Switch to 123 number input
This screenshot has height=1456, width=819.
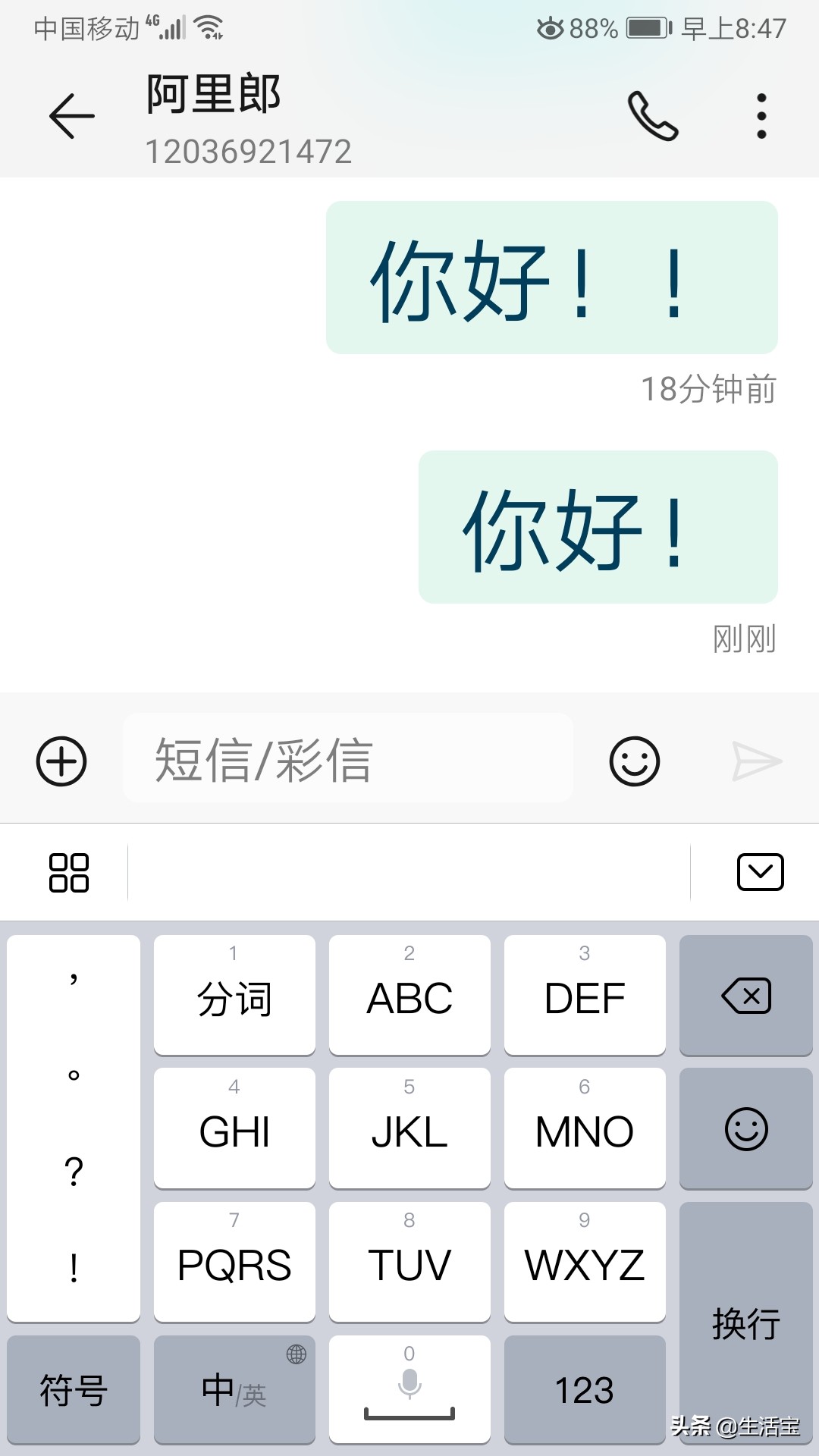pyautogui.click(x=584, y=1389)
